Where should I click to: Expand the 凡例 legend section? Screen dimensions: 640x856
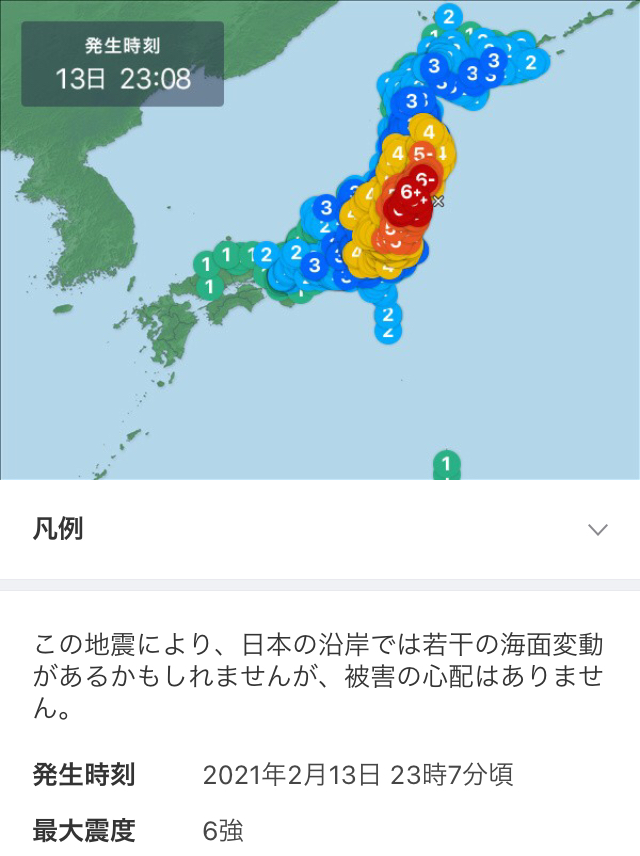click(597, 529)
